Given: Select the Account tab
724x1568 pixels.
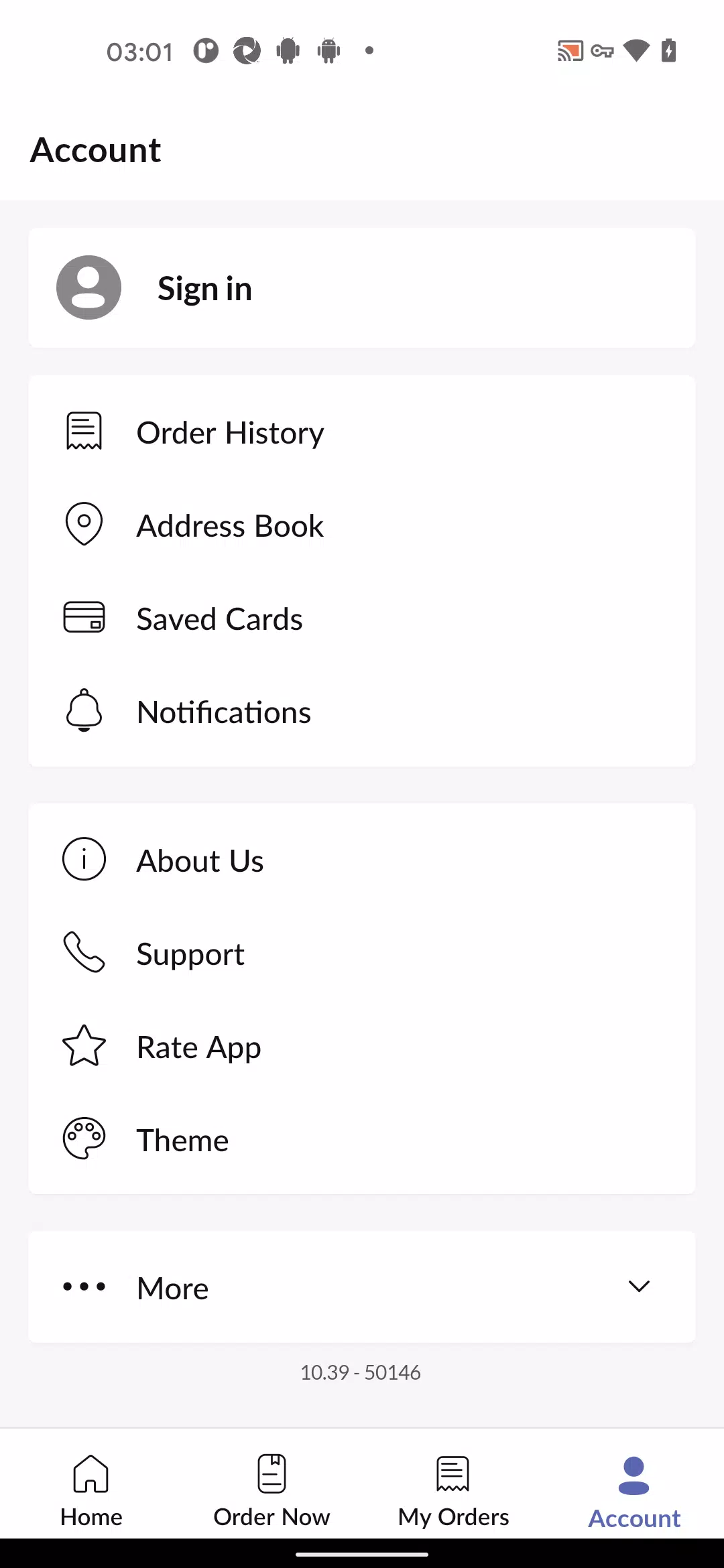Looking at the screenshot, I should (x=634, y=1490).
